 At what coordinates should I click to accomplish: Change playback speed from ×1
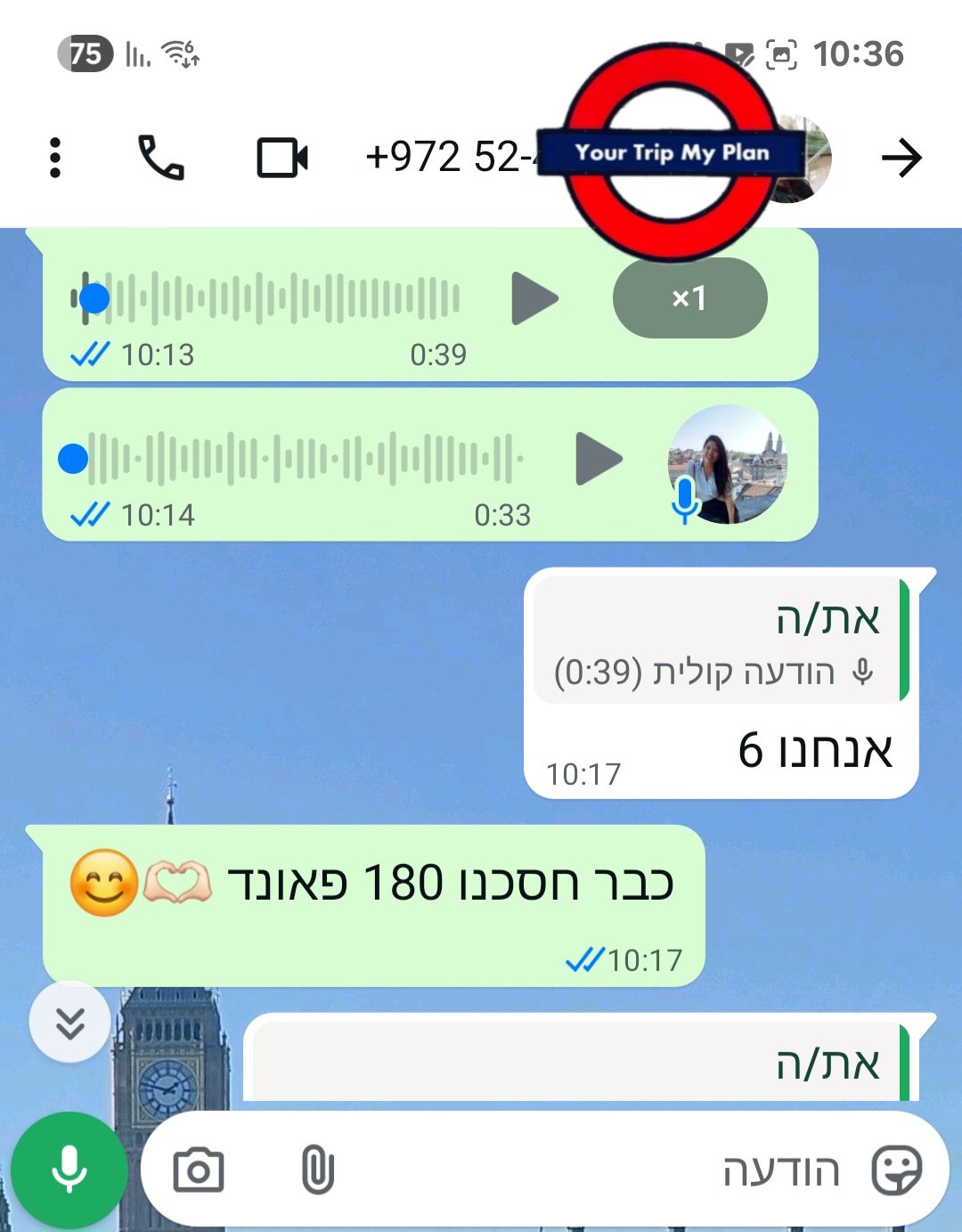689,298
